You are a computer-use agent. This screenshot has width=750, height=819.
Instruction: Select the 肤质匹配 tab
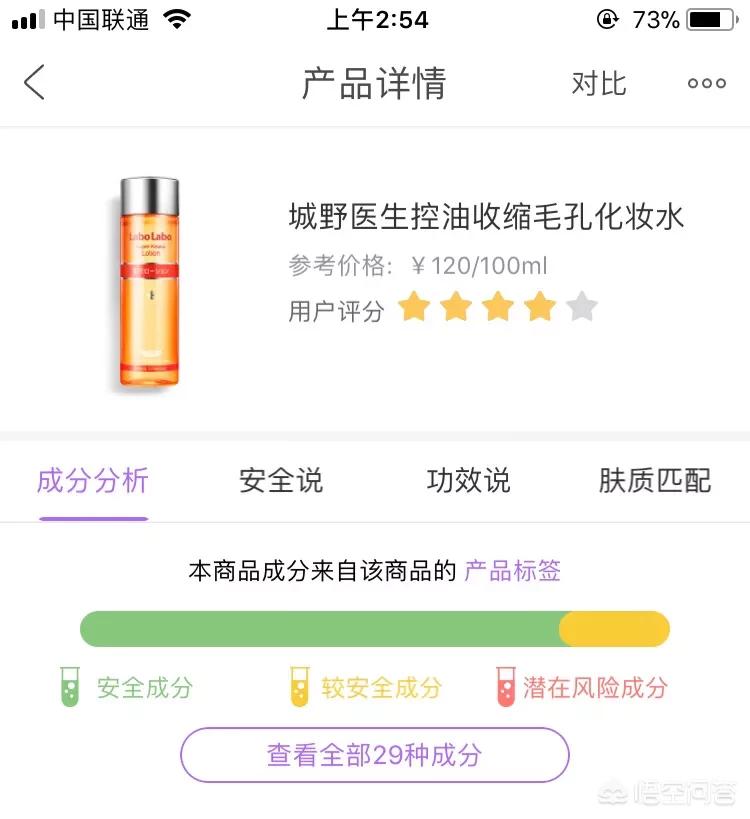point(655,481)
